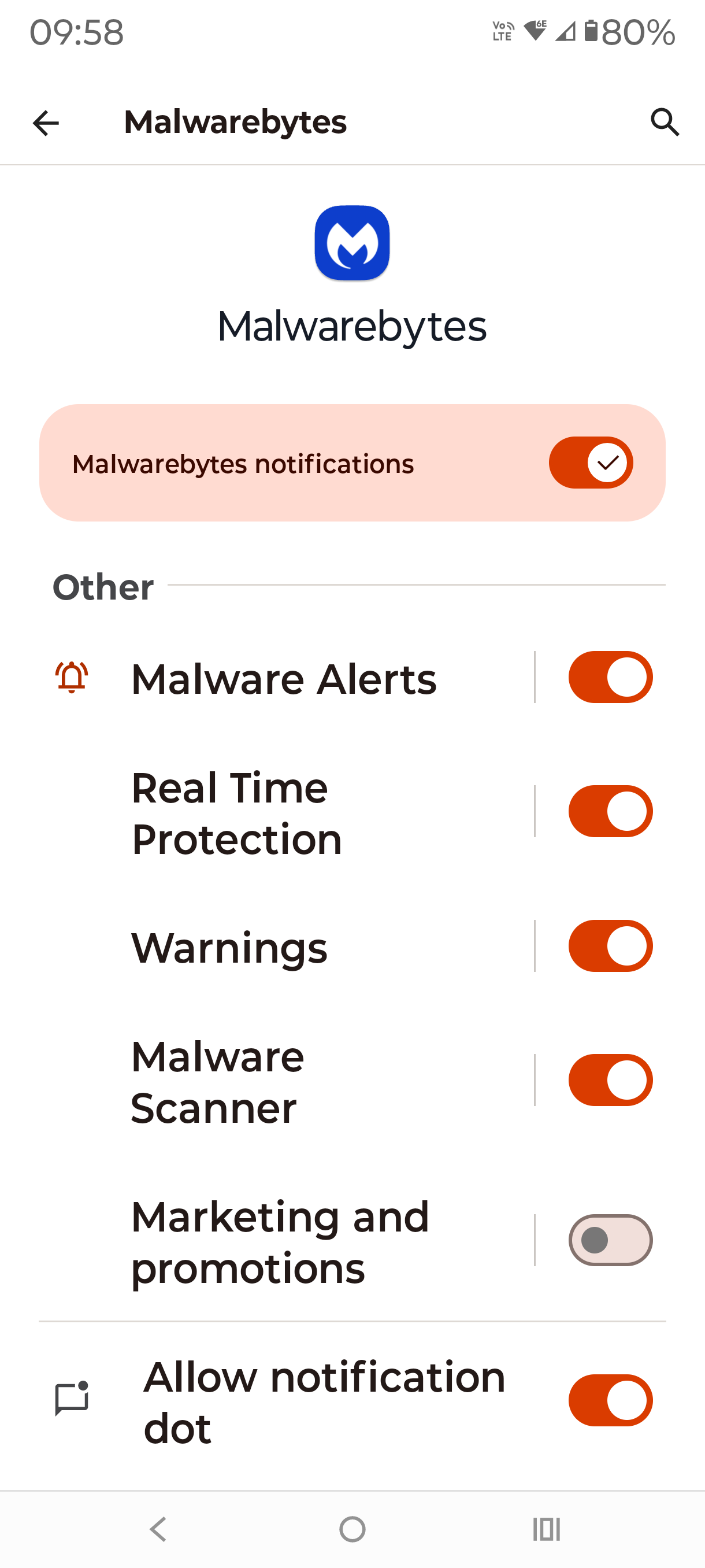Disable Malware Scanner notifications switch
The width and height of the screenshot is (705, 1568).
coord(610,1081)
